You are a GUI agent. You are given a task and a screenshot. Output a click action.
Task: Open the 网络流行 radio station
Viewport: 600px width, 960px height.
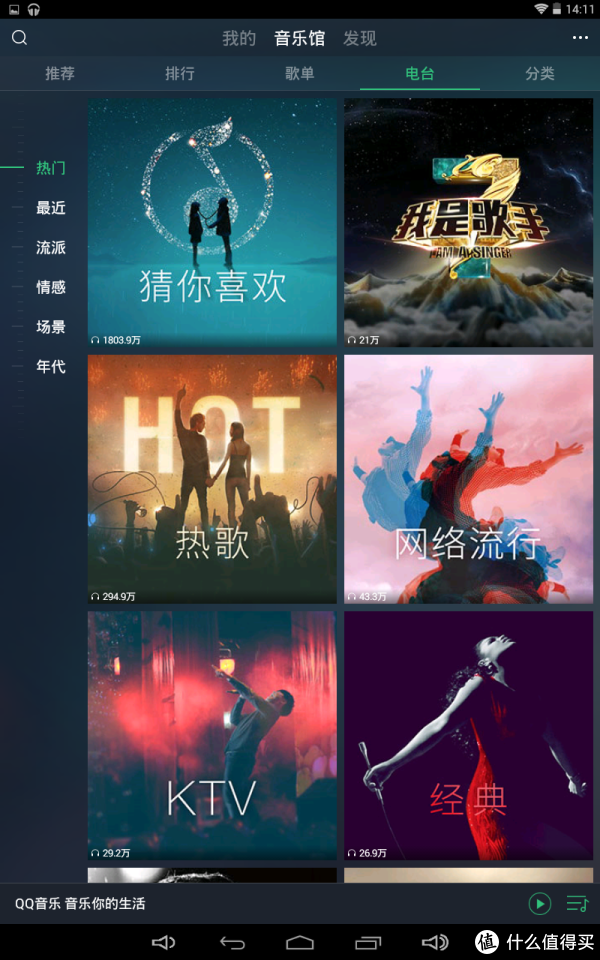point(468,479)
